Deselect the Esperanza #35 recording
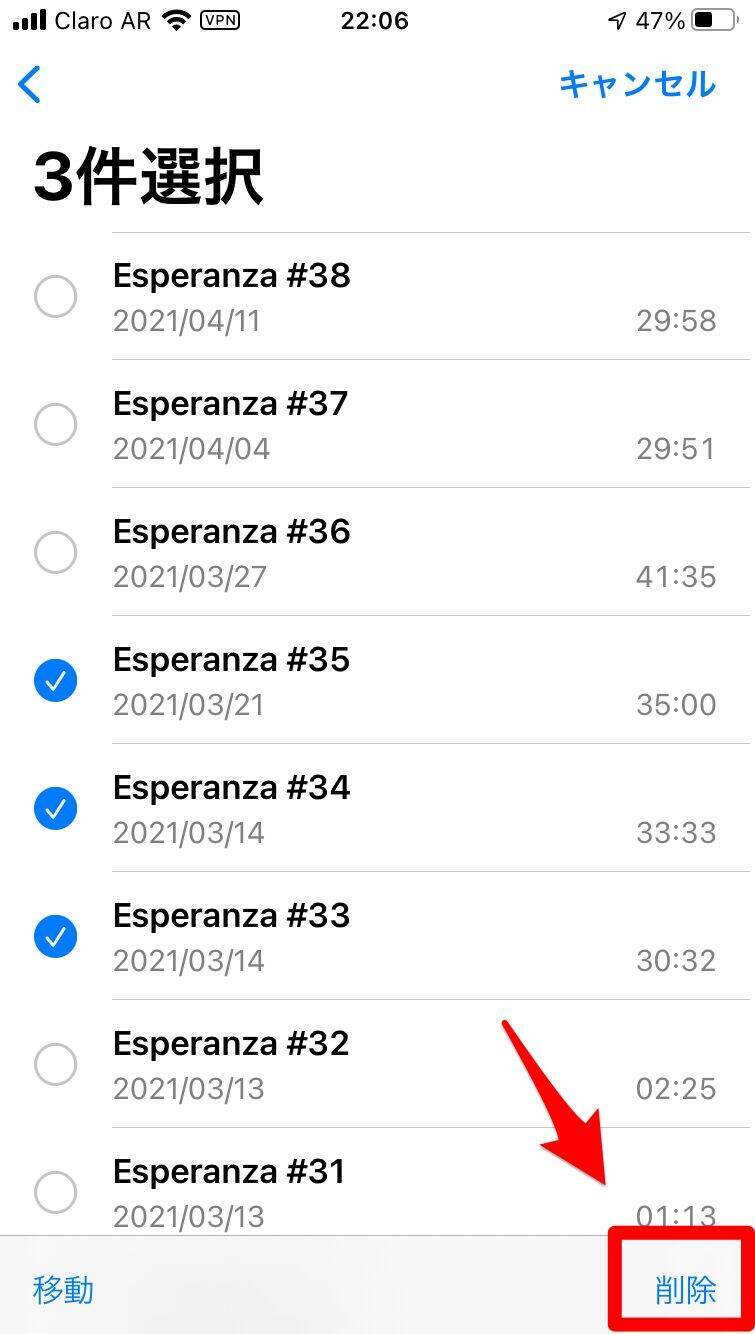 [x=55, y=681]
